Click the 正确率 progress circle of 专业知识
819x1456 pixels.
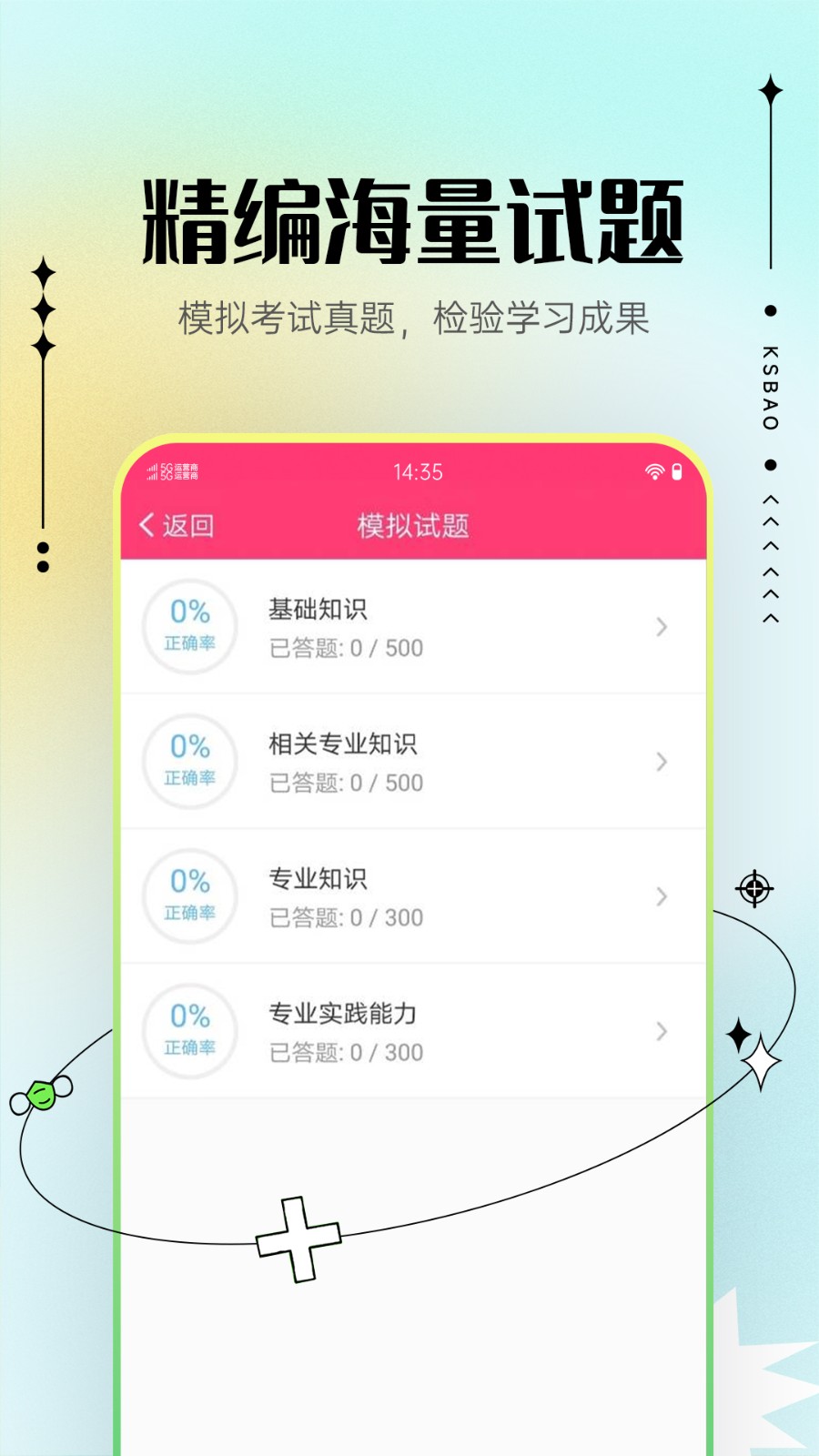pyautogui.click(x=189, y=896)
